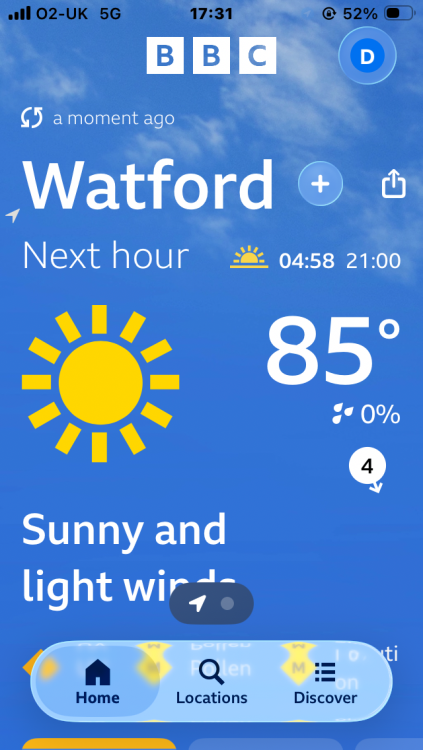Viewport: 423px width, 750px height.
Task: Add Watford with the plus button
Action: point(320,184)
